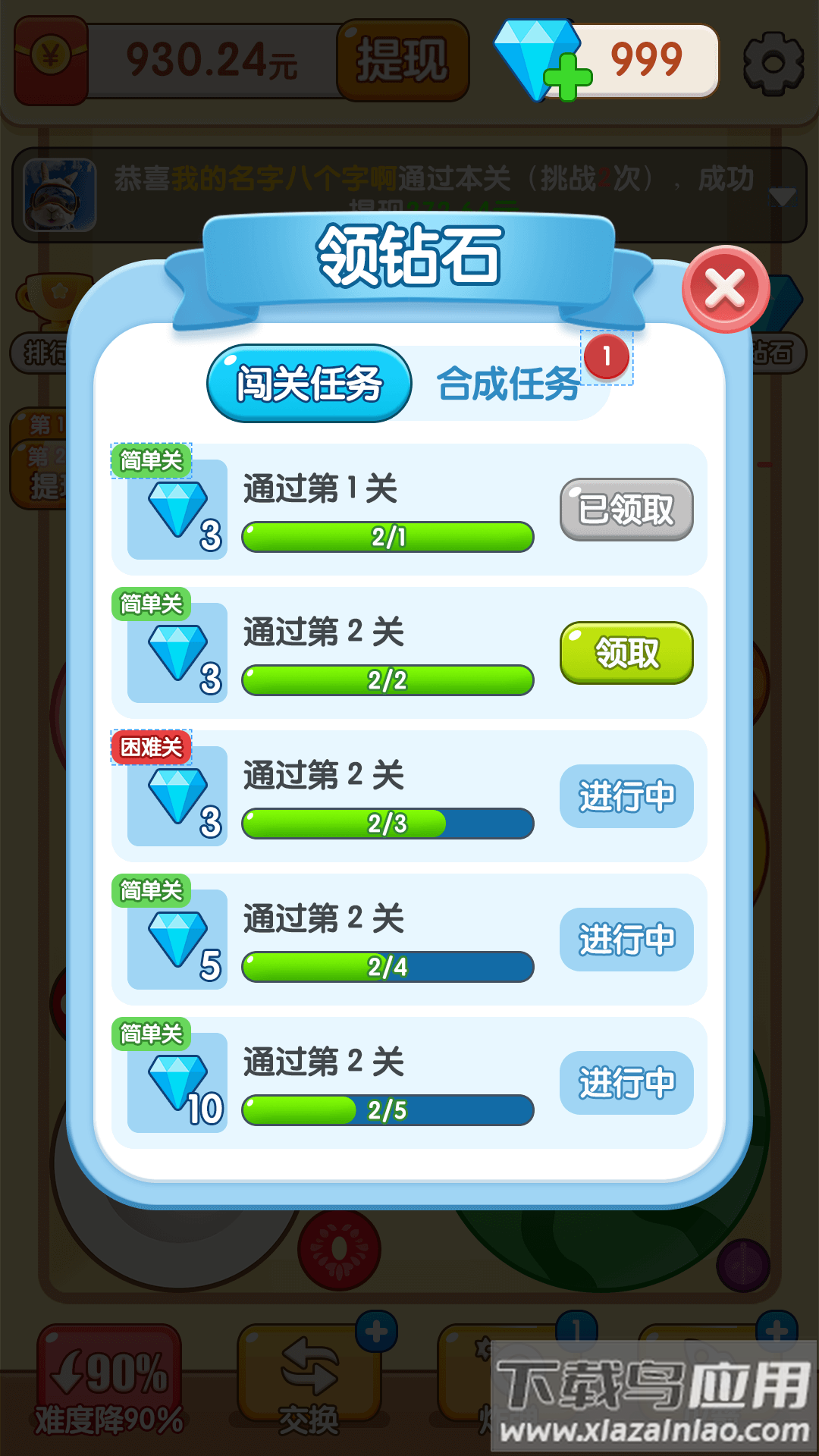The width and height of the screenshot is (819, 1456).
Task: Select the 闯关任务 tab
Action: [x=309, y=383]
